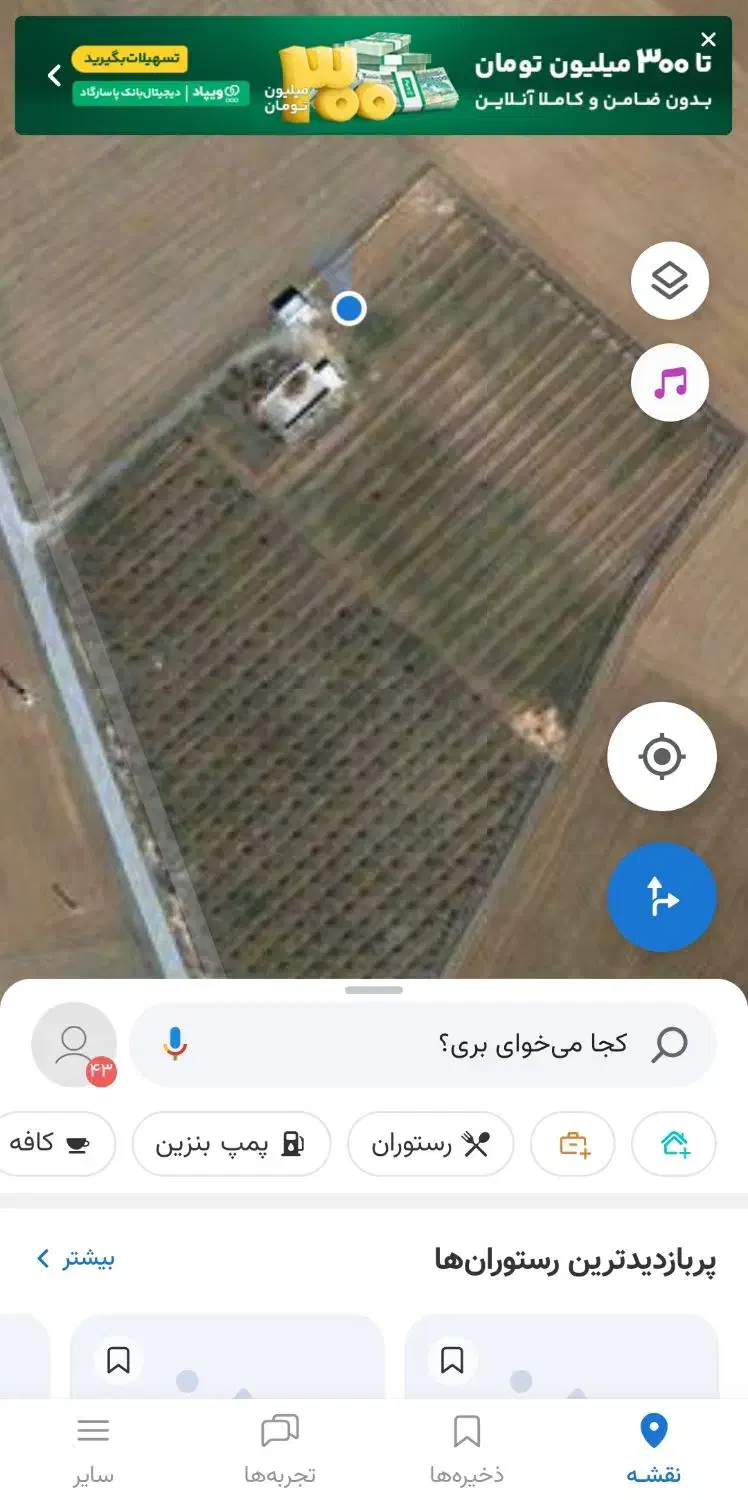Select the پمپ بنزین category chip
The height and width of the screenshot is (1500, 748).
(230, 1144)
